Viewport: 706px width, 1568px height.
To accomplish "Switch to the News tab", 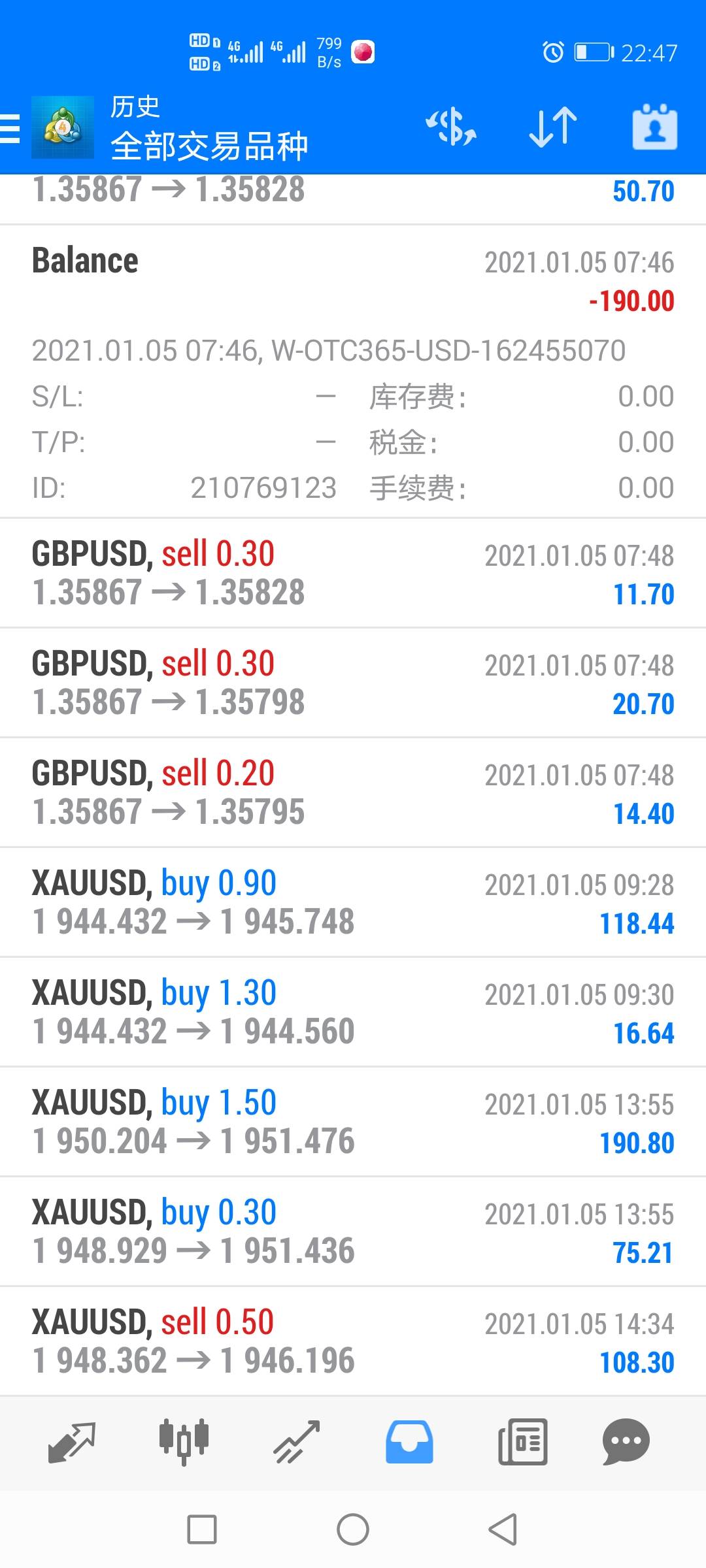I will click(x=522, y=1442).
